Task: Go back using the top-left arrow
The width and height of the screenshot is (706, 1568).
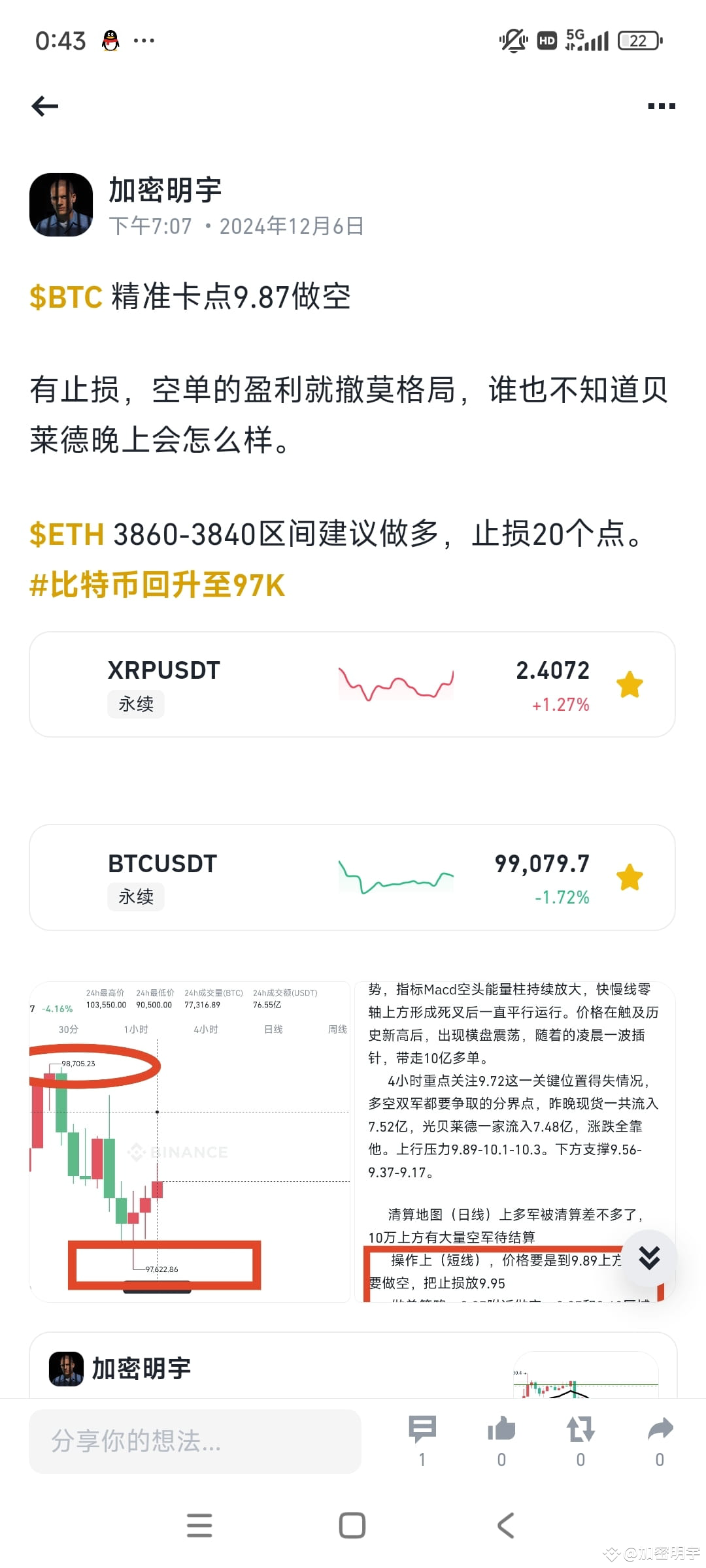Action: [x=45, y=106]
